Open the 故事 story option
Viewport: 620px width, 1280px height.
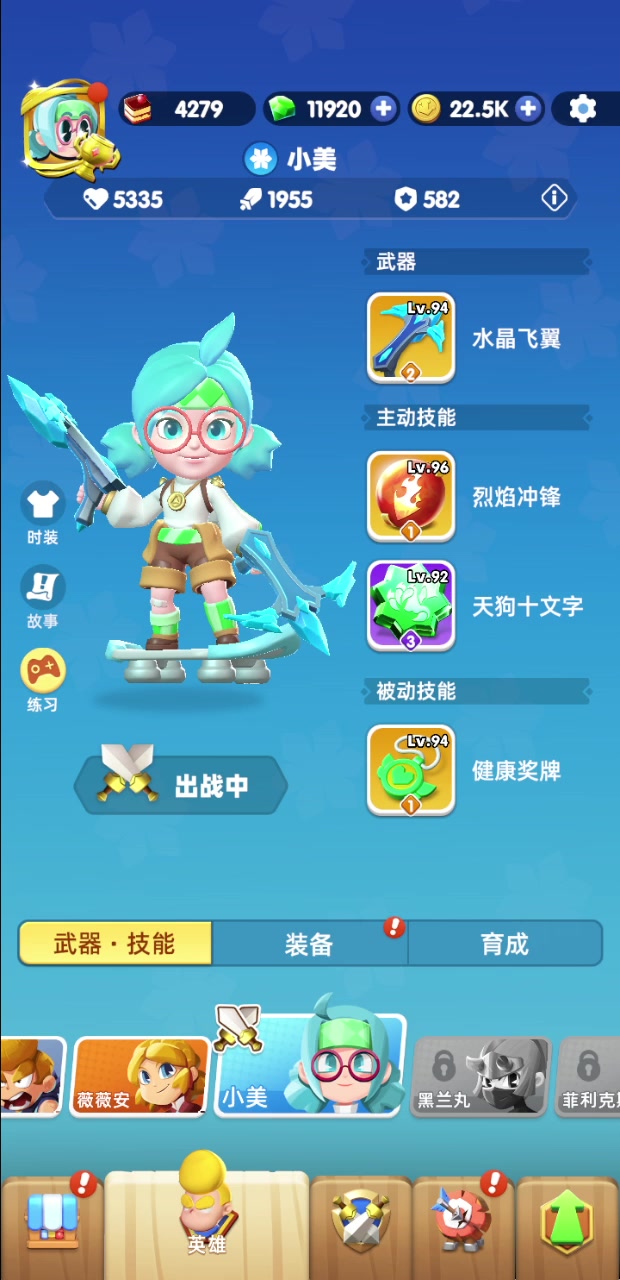point(42,598)
